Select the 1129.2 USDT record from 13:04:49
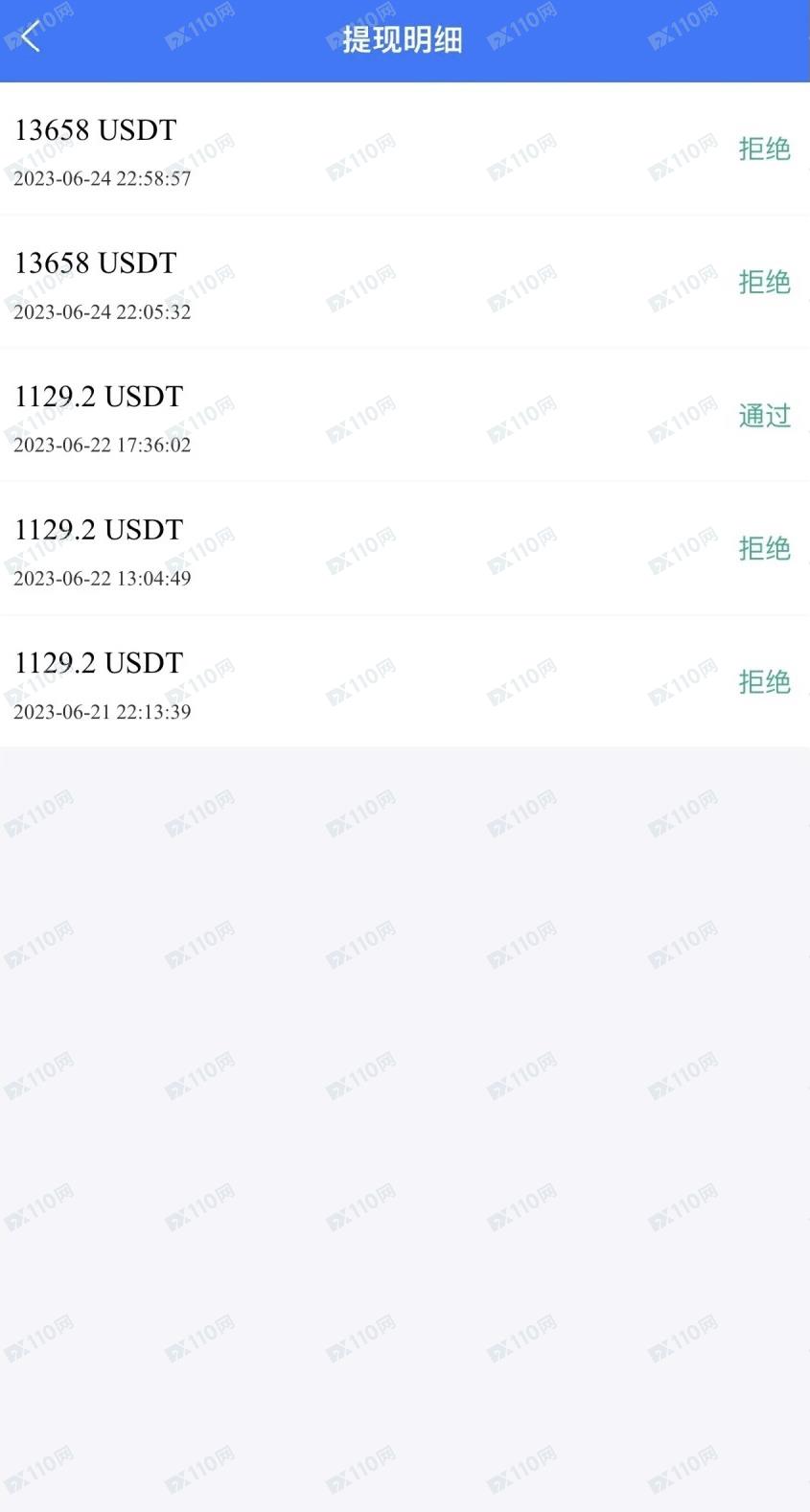The height and width of the screenshot is (1512, 810). coord(405,548)
